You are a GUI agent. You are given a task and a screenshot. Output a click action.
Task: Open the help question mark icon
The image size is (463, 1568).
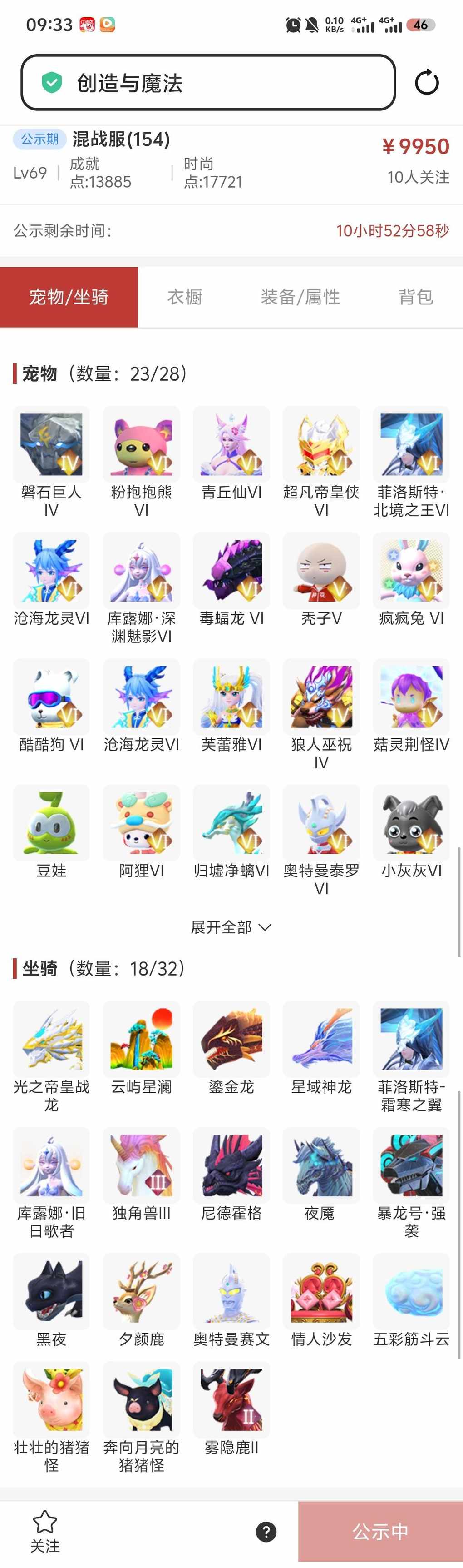pos(266,1532)
